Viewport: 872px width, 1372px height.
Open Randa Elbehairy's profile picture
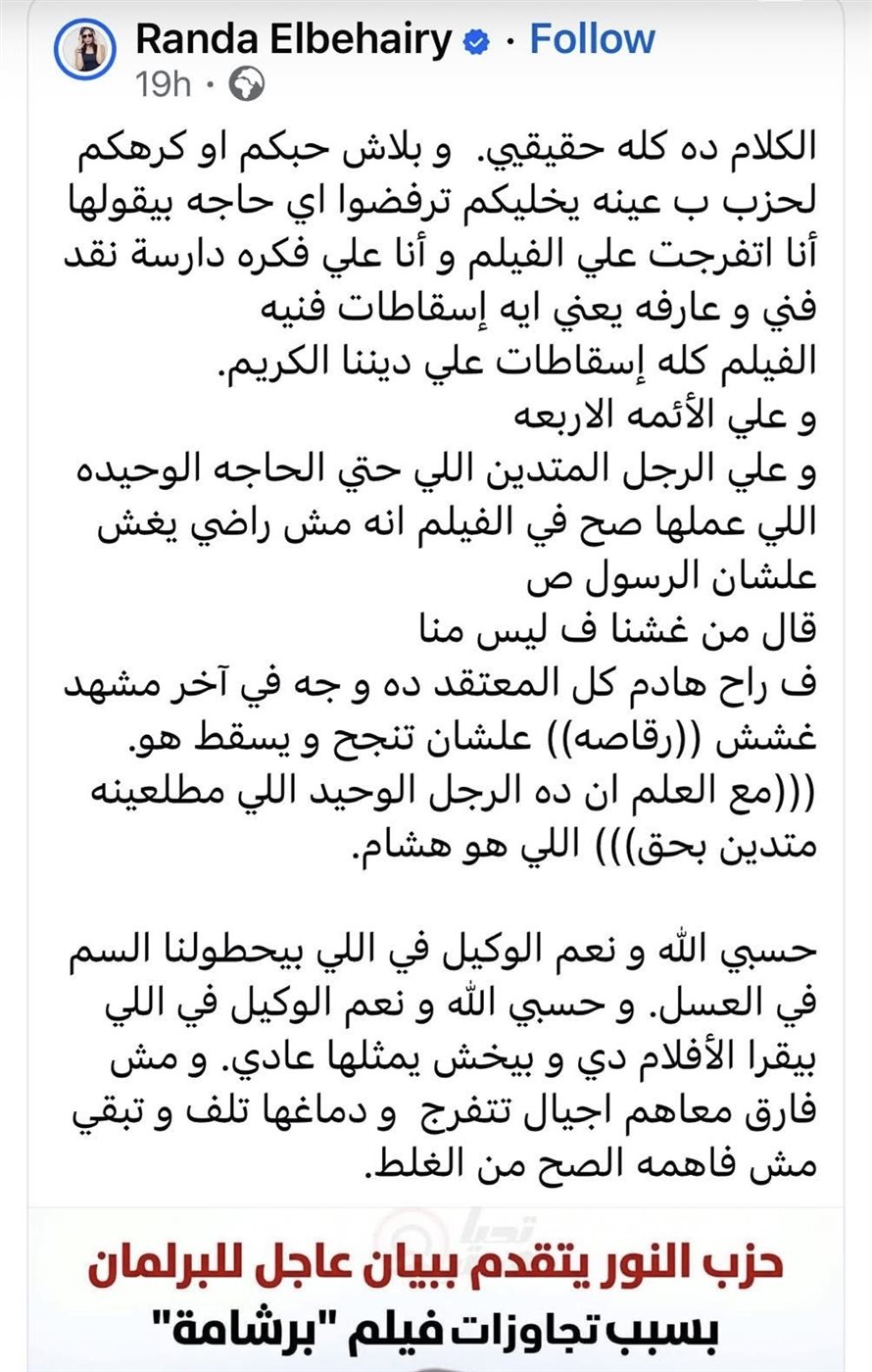click(x=86, y=48)
